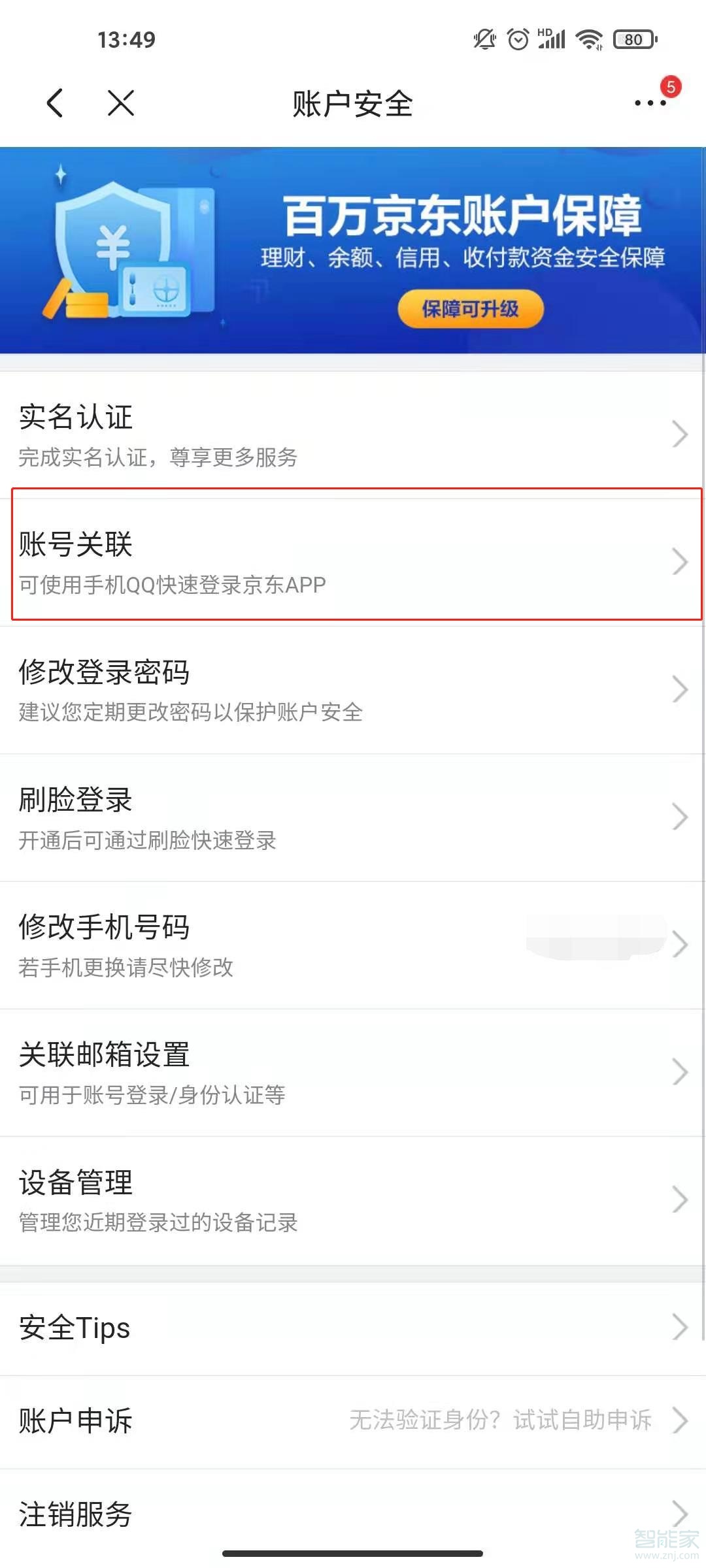Open 注销服务

click(353, 1513)
